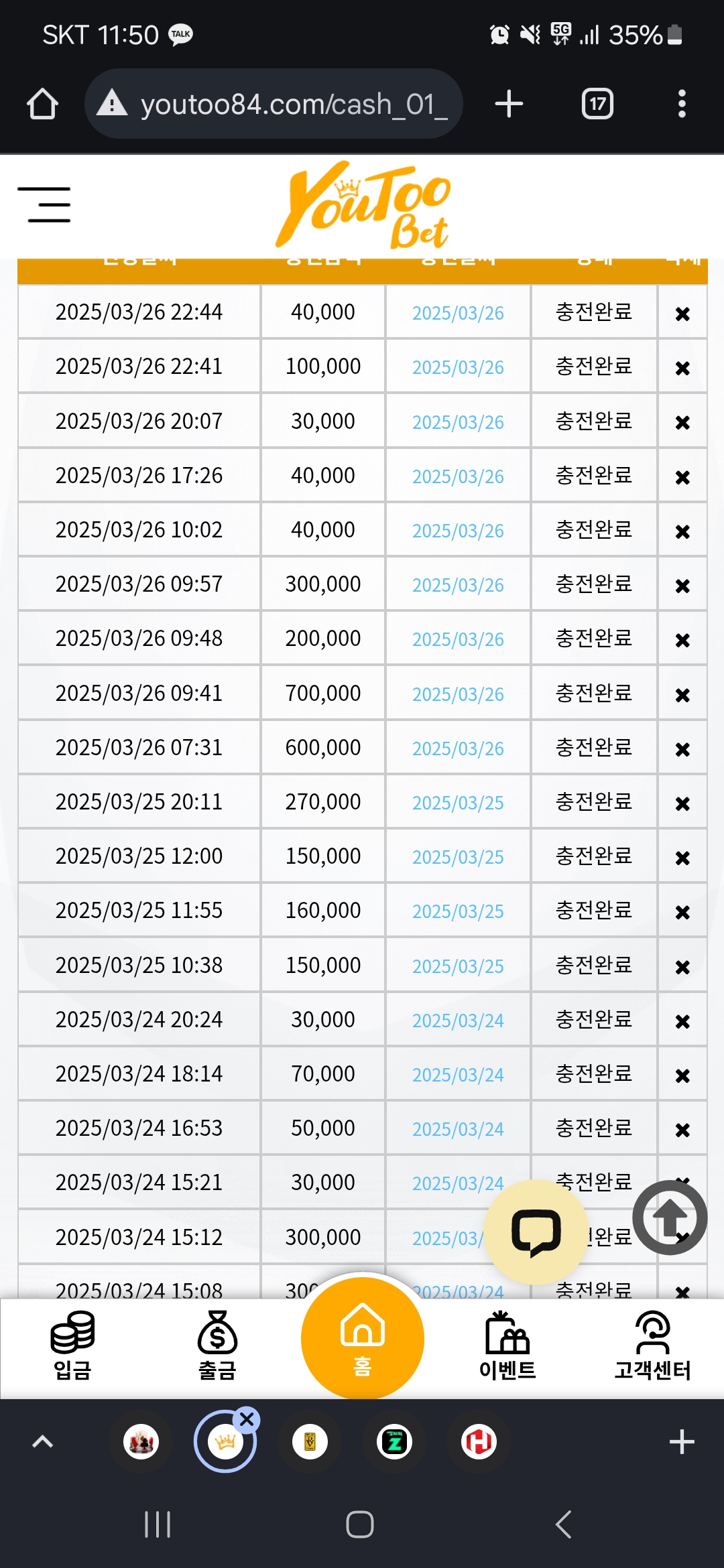The image size is (724, 1568).
Task: Open the live chat bubble
Action: (x=536, y=1232)
